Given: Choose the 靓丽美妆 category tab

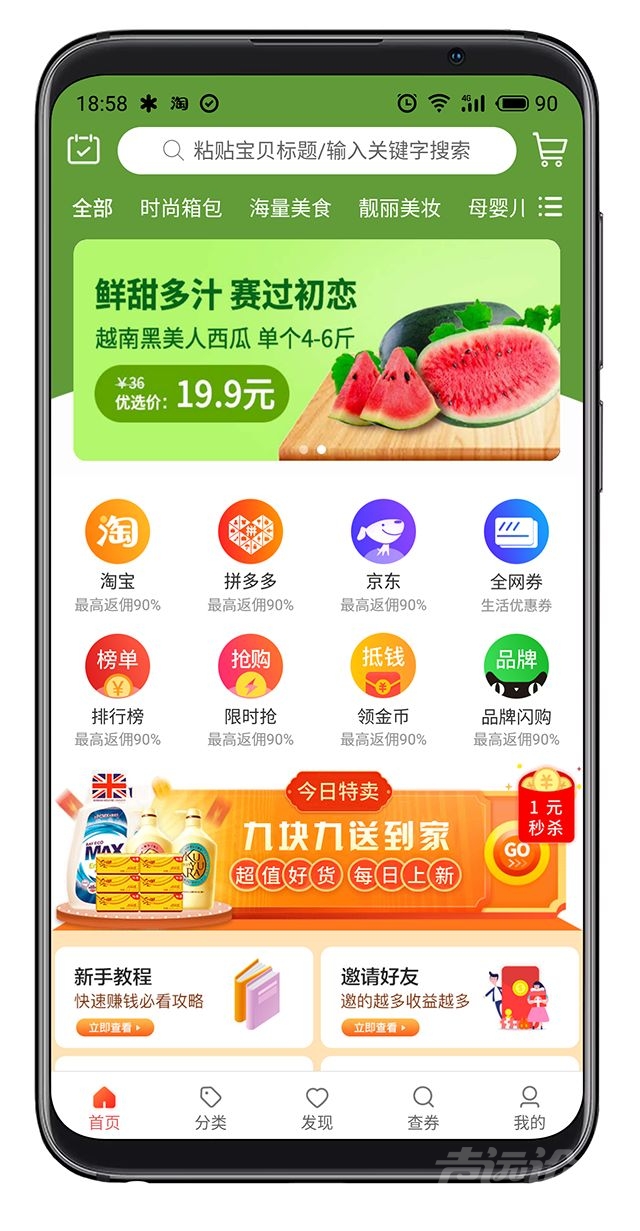Looking at the screenshot, I should click(x=399, y=208).
